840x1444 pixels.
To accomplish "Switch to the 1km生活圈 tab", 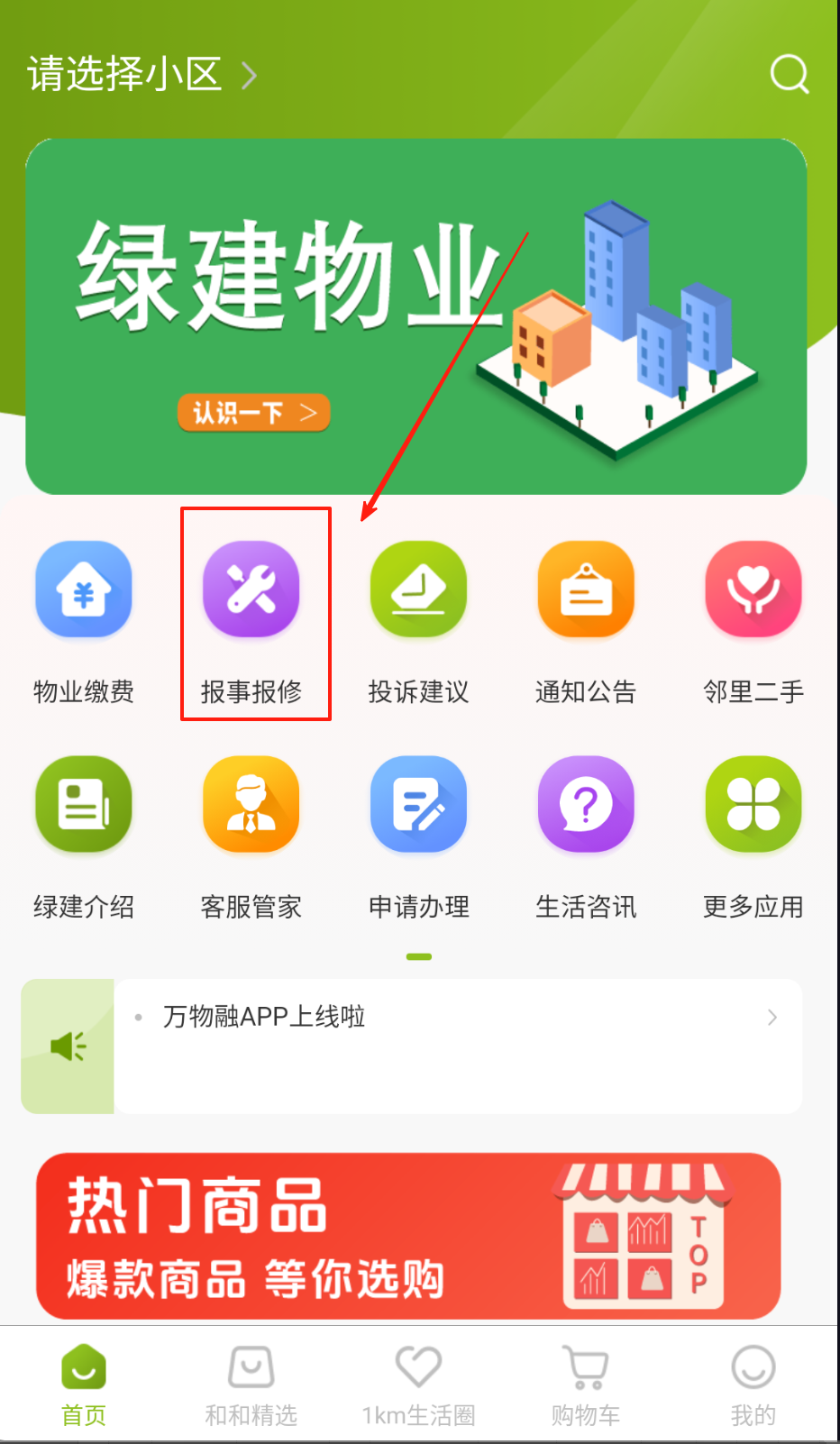I will pyautogui.click(x=418, y=1385).
